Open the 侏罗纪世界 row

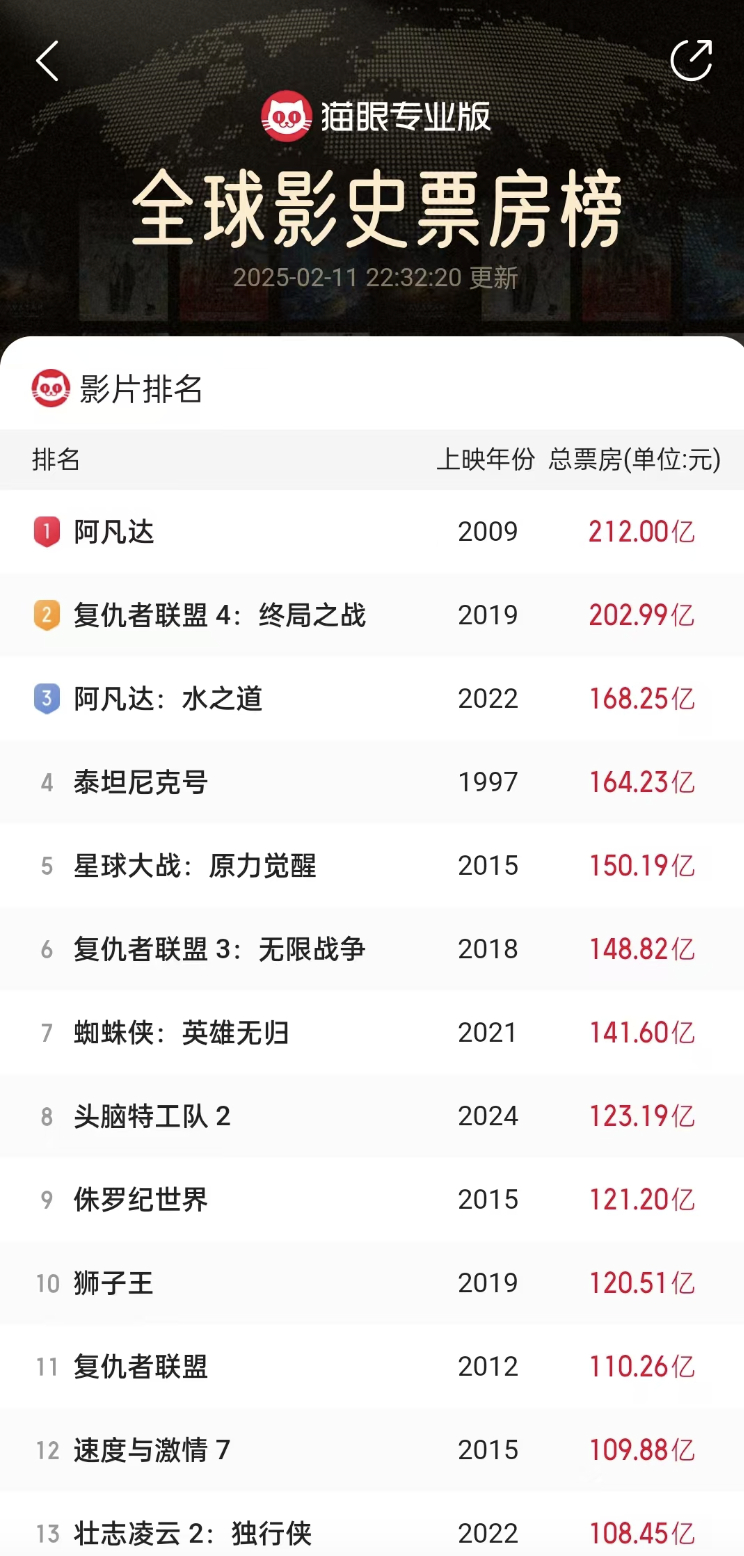[372, 1200]
